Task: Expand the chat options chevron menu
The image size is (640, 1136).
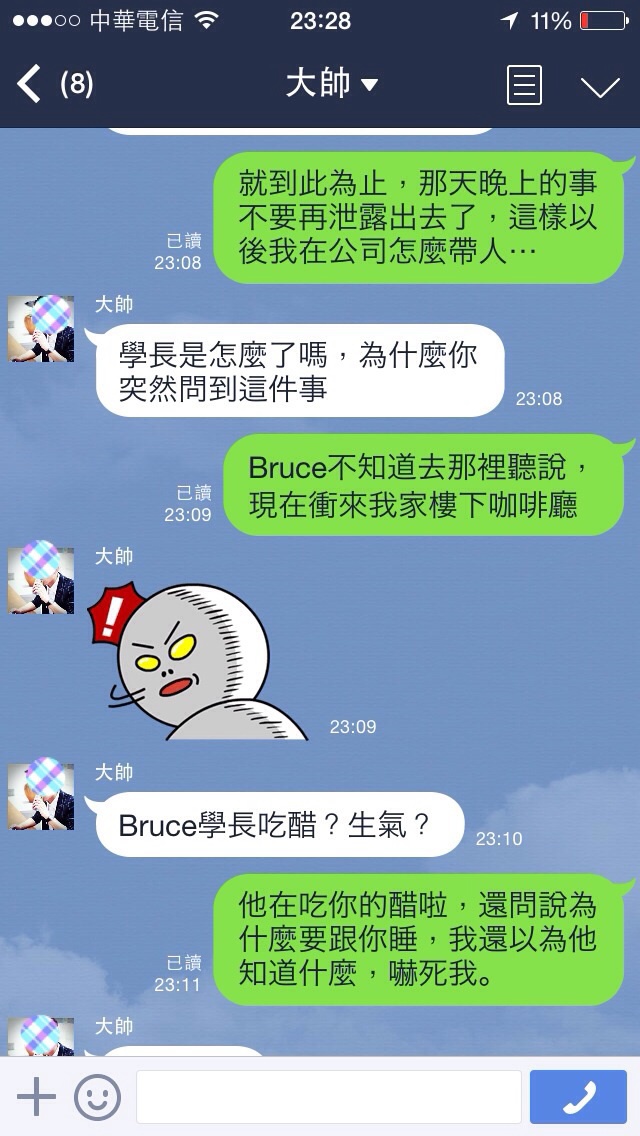Action: [600, 87]
